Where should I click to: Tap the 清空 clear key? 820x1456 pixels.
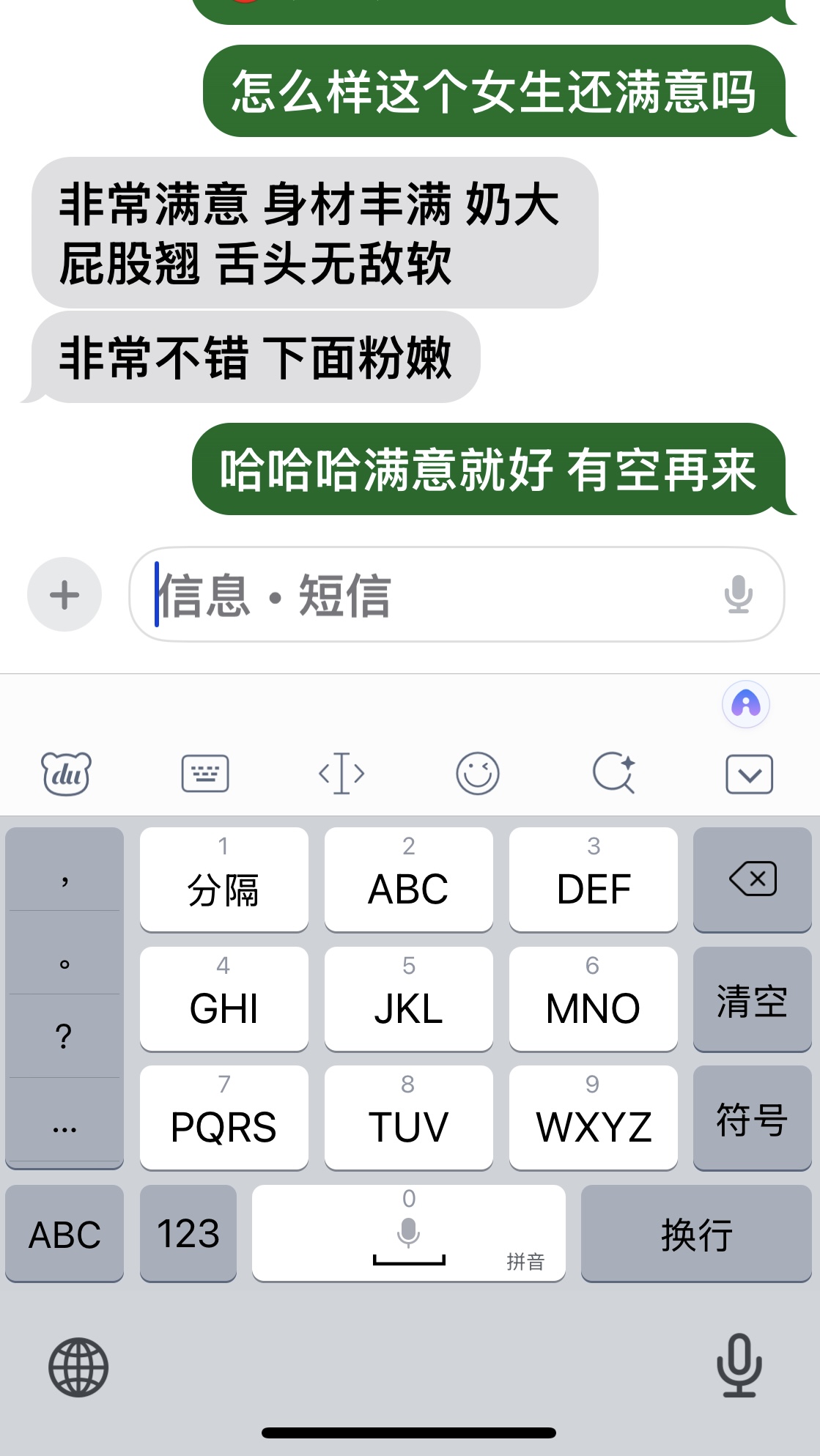(x=752, y=999)
